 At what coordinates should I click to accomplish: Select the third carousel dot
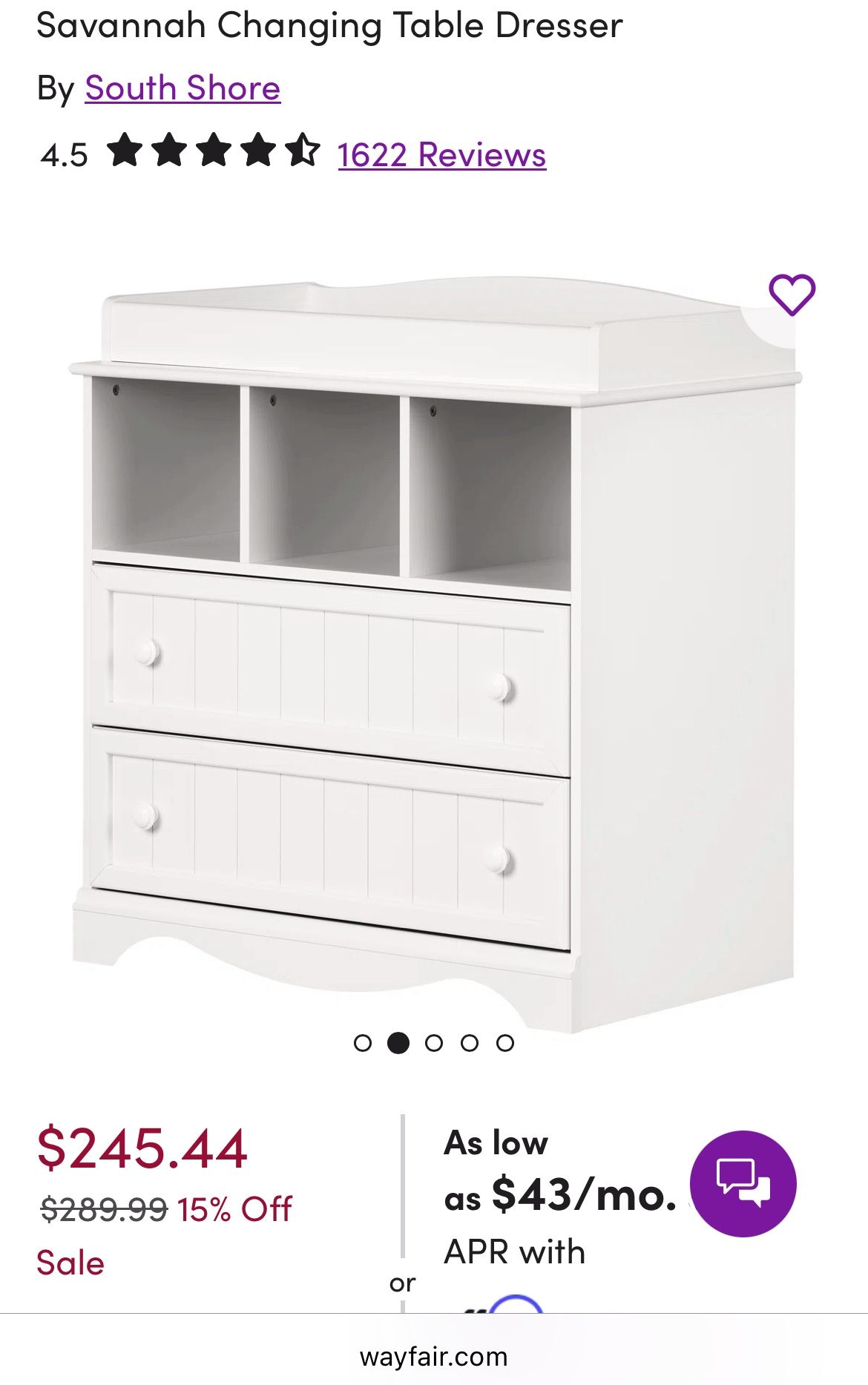(433, 1042)
